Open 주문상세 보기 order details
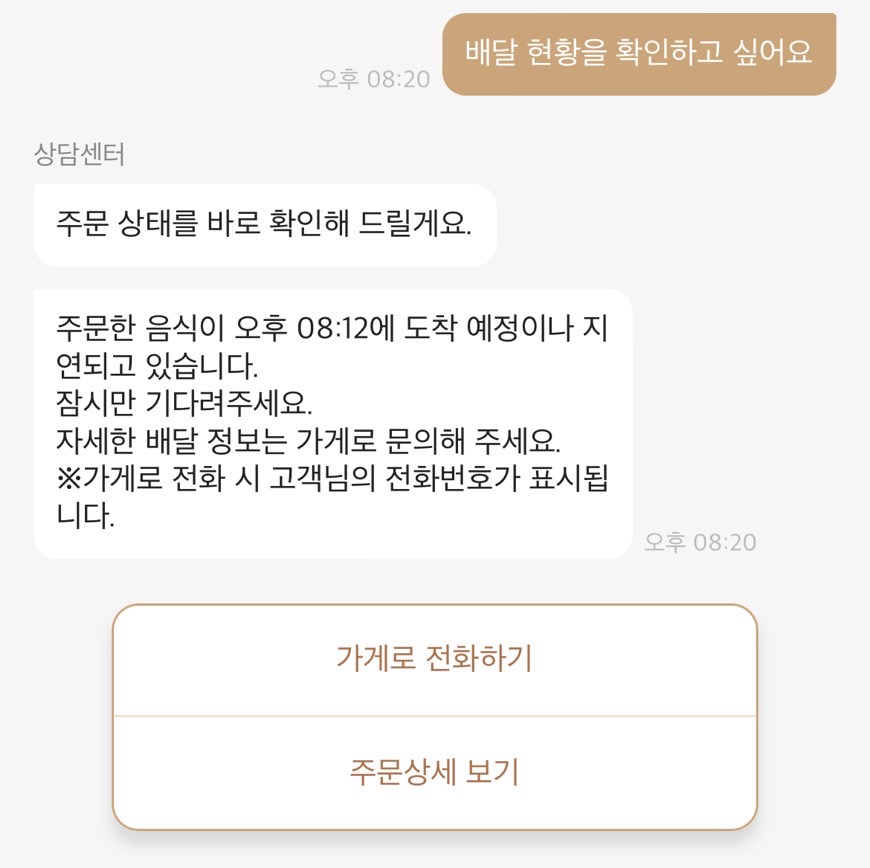Image resolution: width=870 pixels, height=868 pixels. pyautogui.click(x=434, y=773)
